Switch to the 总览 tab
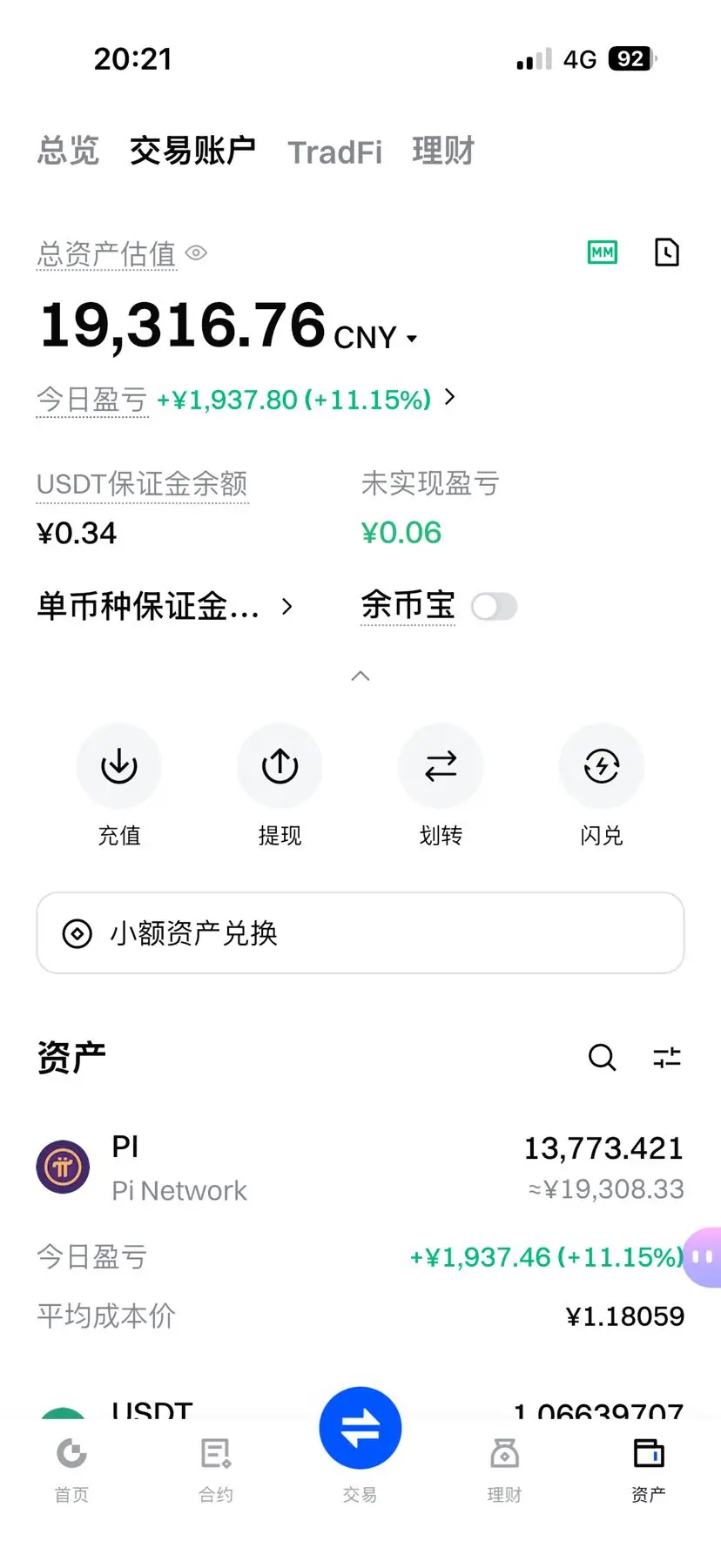 pos(68,151)
